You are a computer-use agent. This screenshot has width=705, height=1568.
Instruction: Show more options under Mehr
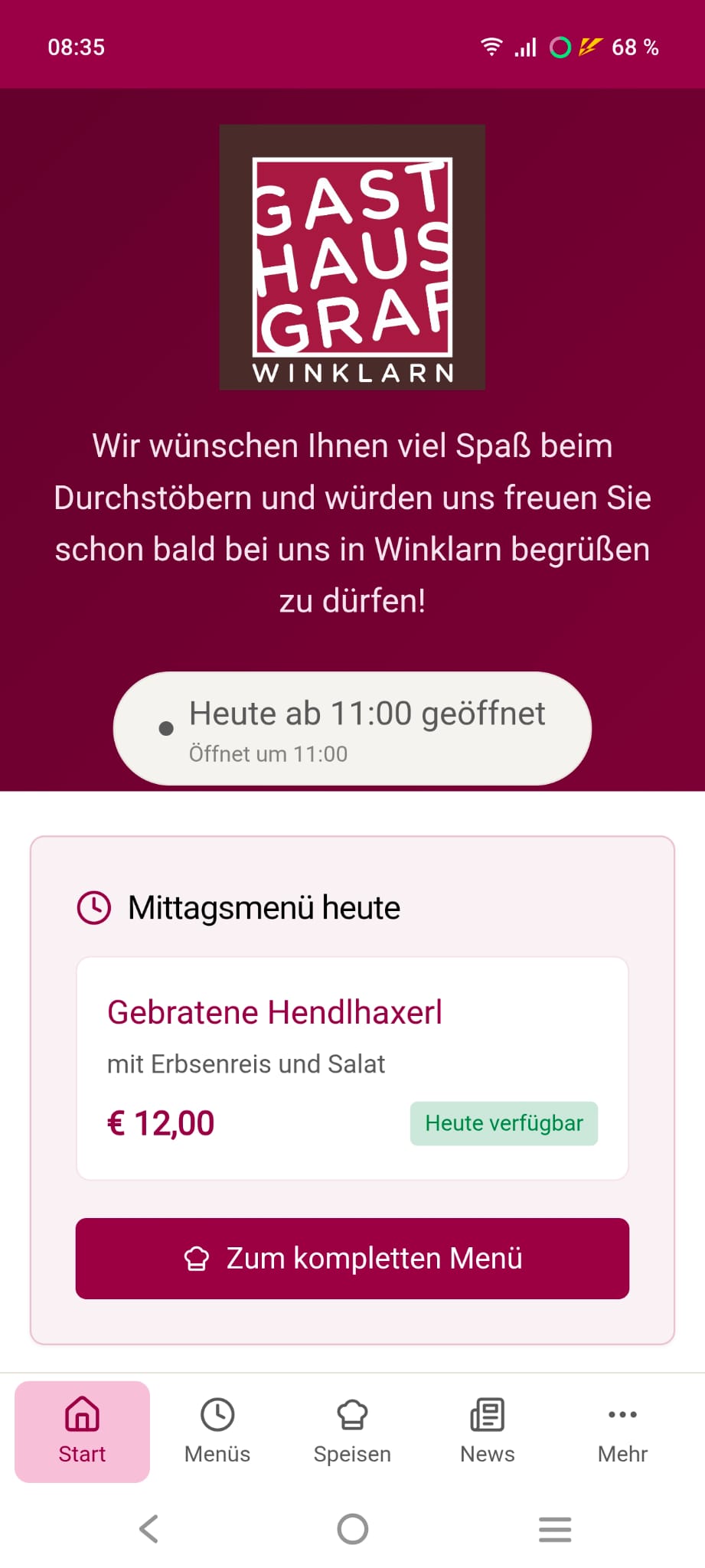click(622, 1431)
